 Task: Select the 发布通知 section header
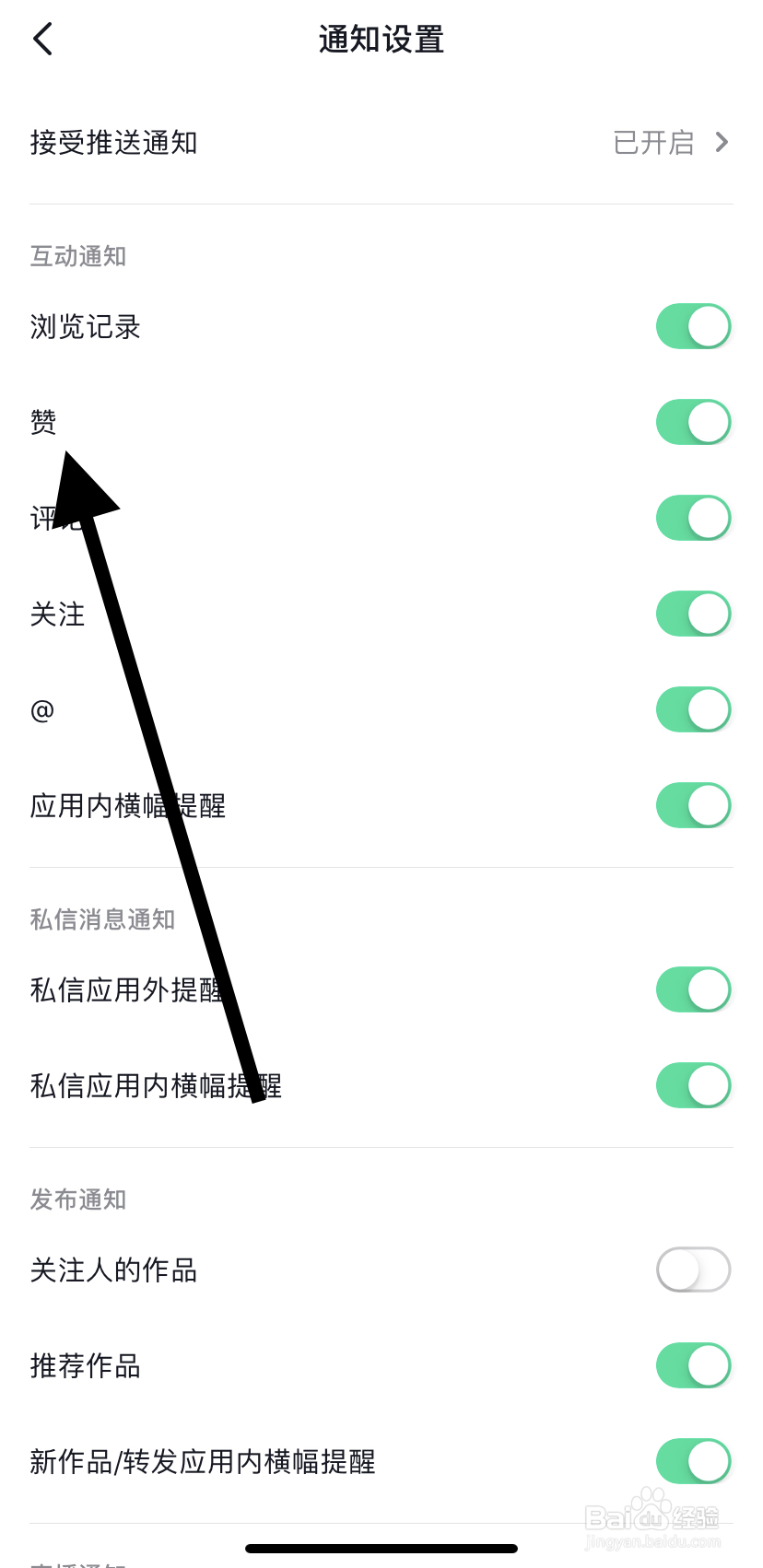(x=77, y=1199)
